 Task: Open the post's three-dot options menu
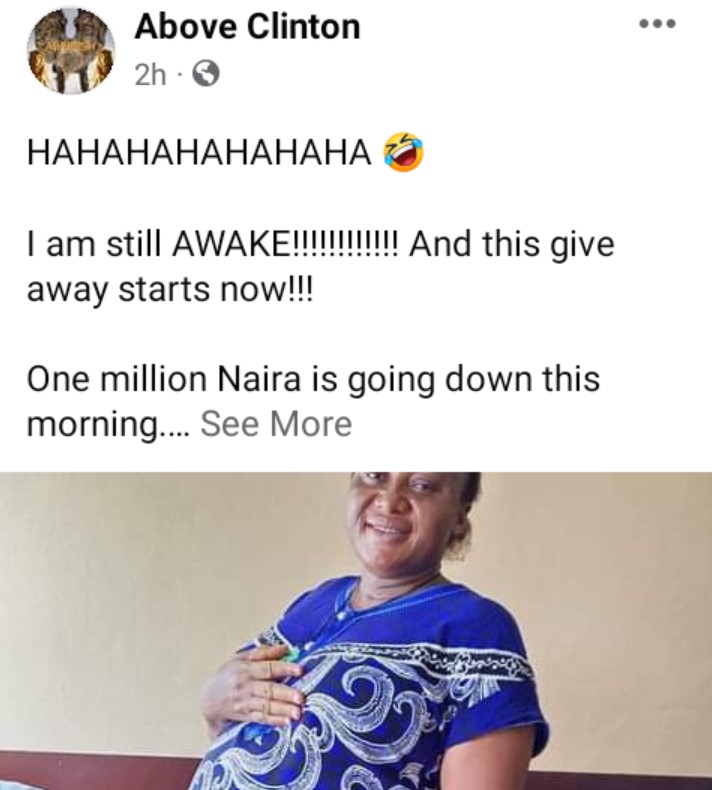[657, 24]
